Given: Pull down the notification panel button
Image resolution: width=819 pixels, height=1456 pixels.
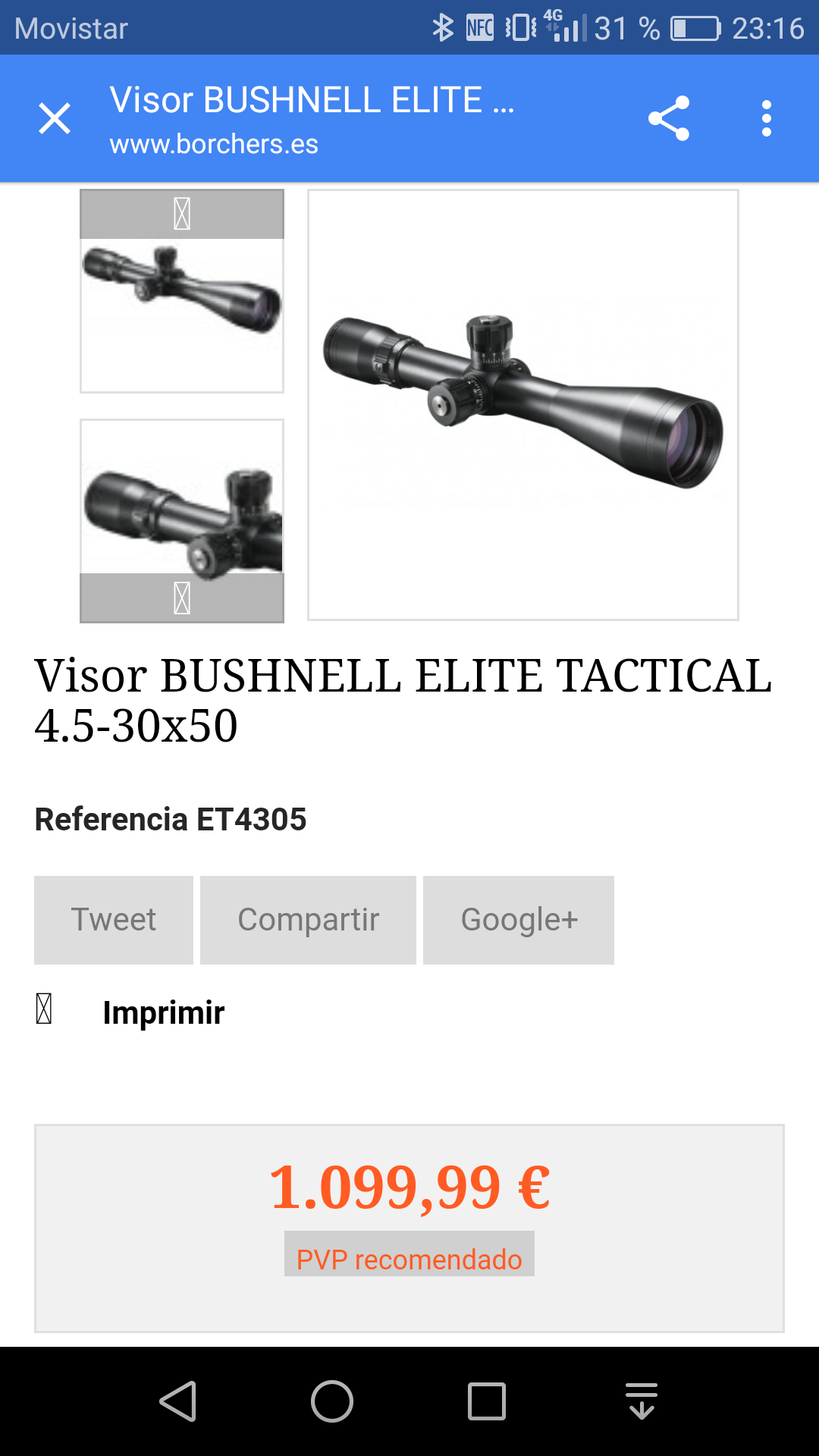Looking at the screenshot, I should pos(642,1401).
